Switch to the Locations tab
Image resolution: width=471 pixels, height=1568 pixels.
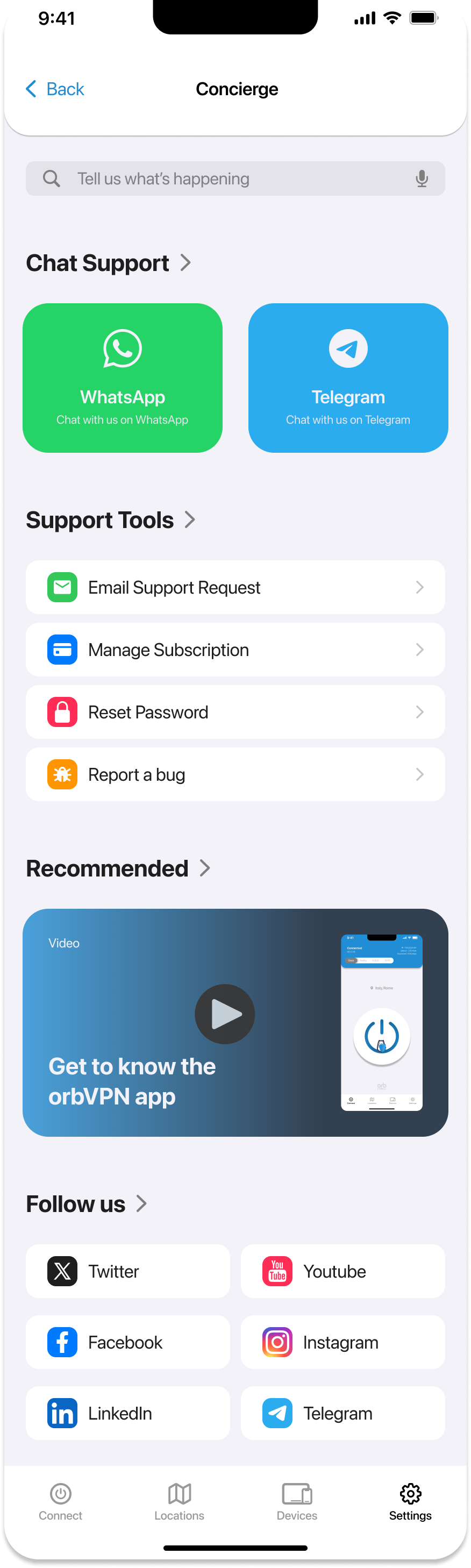click(x=179, y=1501)
